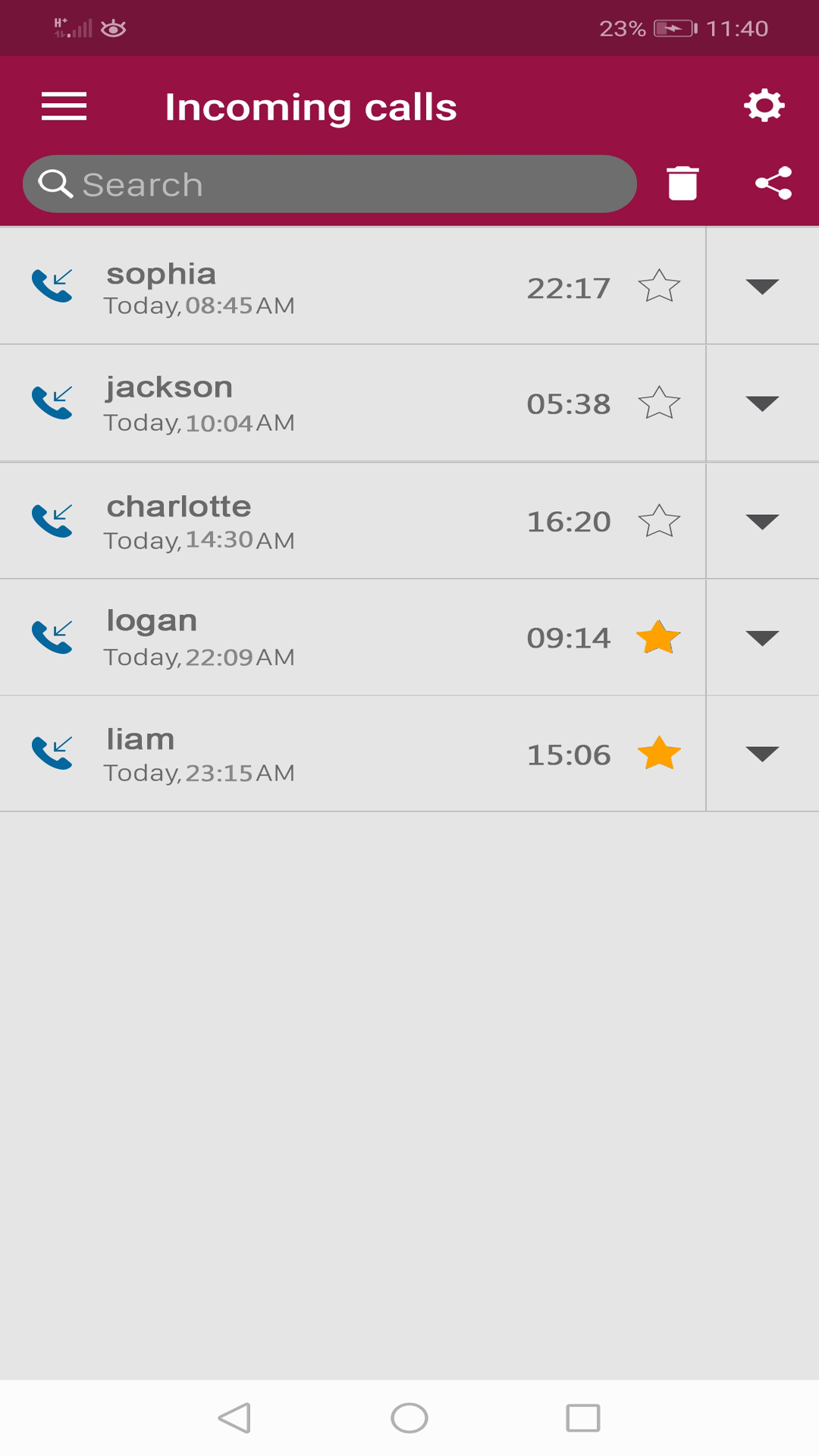Unstar the recording from liam
Image resolution: width=819 pixels, height=1456 pixels.
(659, 754)
